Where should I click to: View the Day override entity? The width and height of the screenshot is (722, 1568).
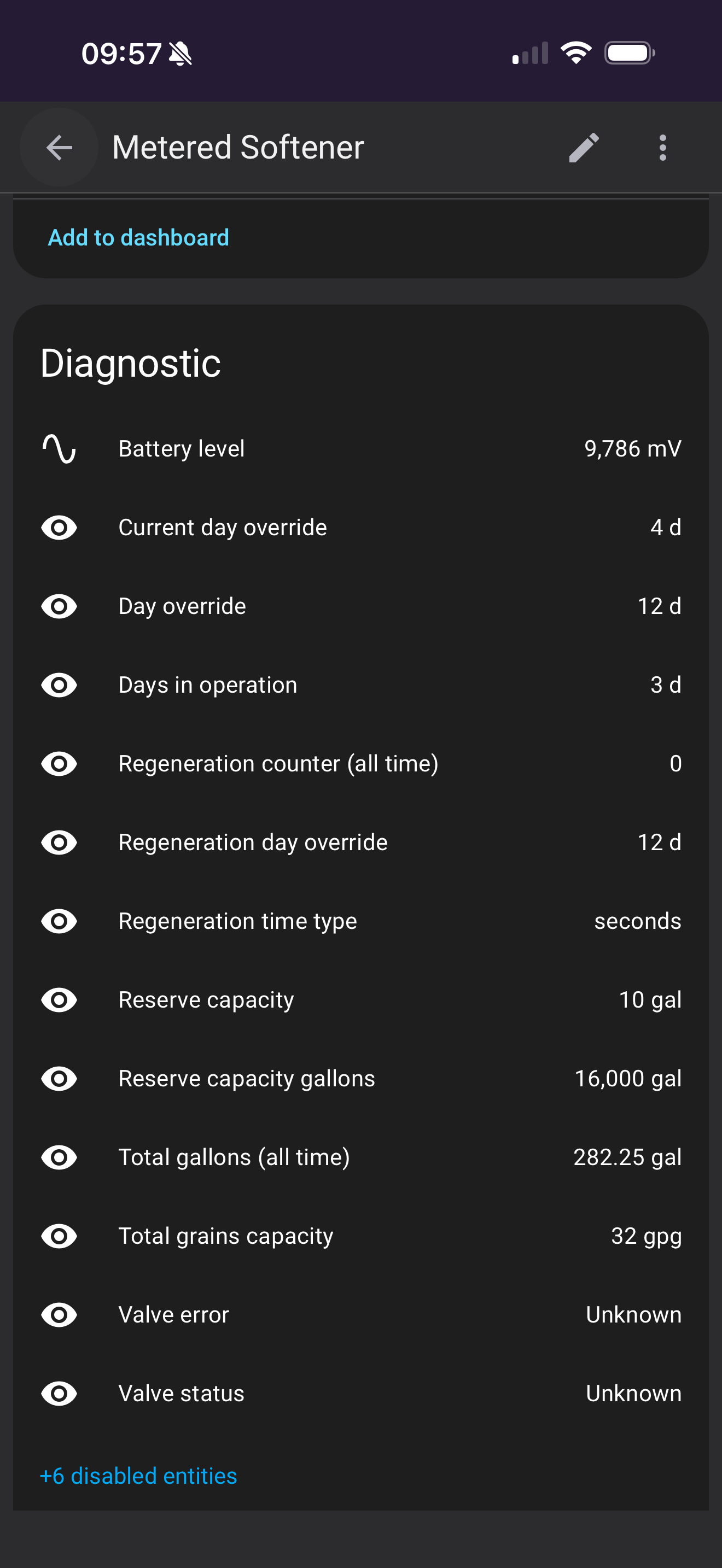coord(360,606)
